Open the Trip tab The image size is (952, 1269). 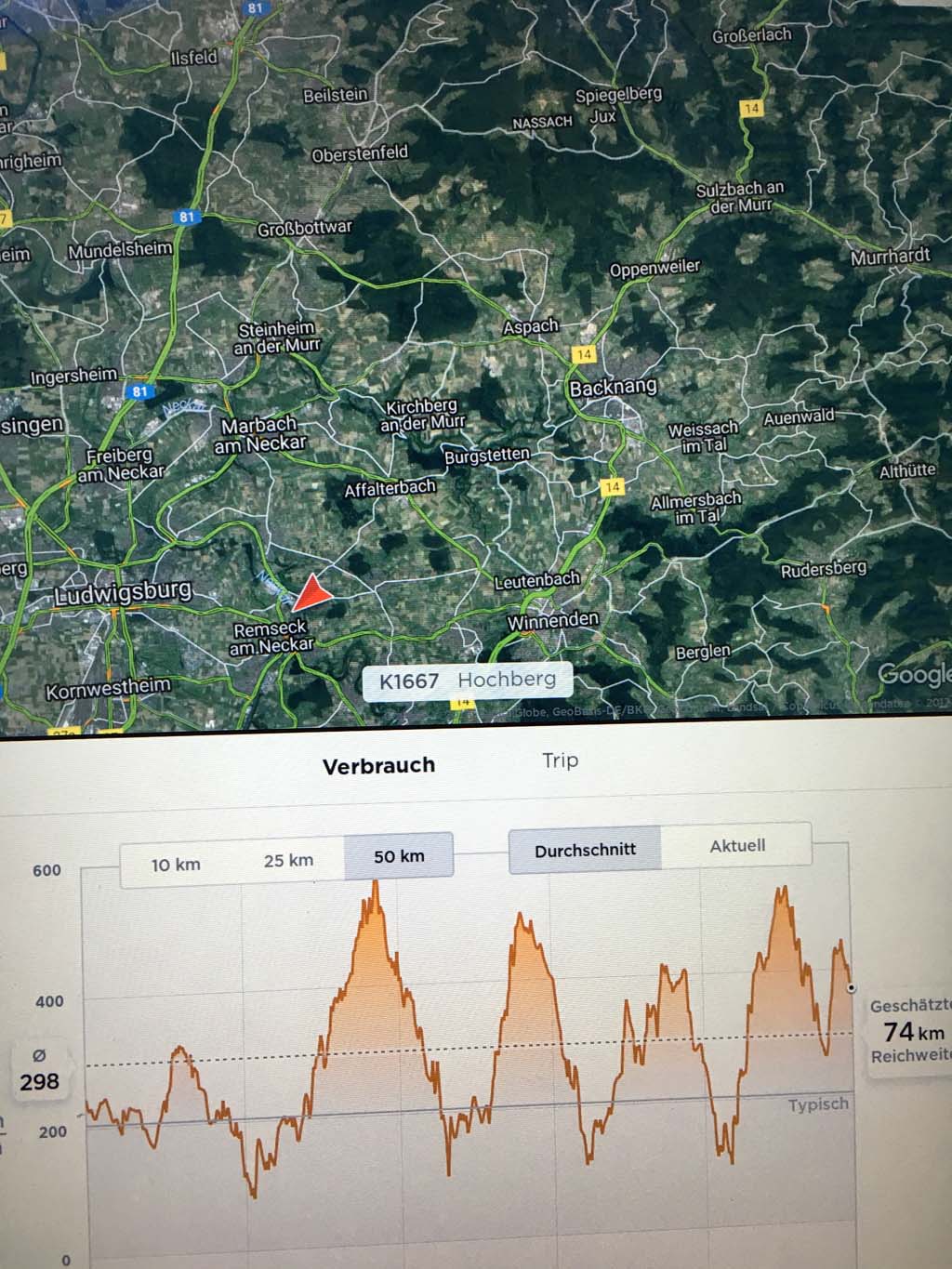560,760
